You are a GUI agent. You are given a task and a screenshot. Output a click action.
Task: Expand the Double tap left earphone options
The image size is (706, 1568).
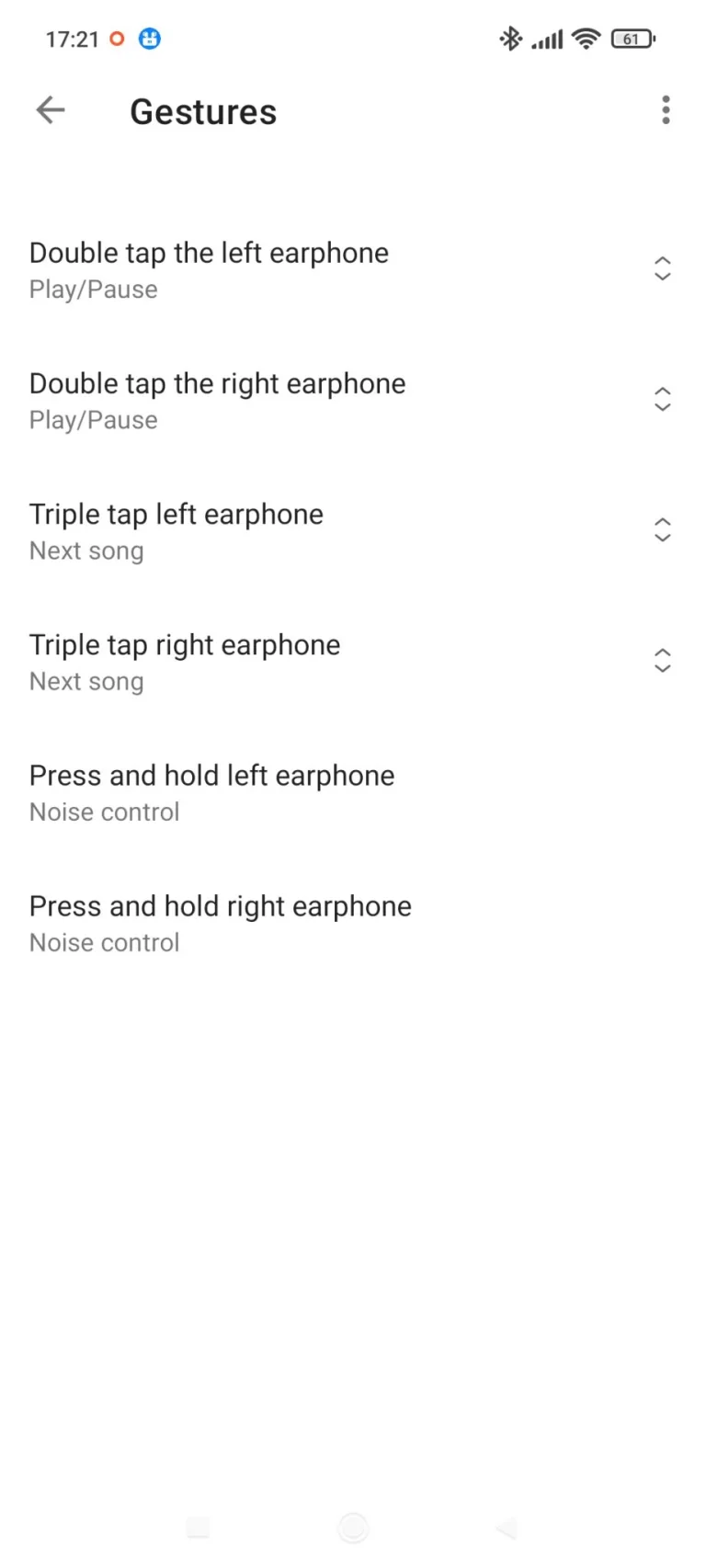point(662,269)
